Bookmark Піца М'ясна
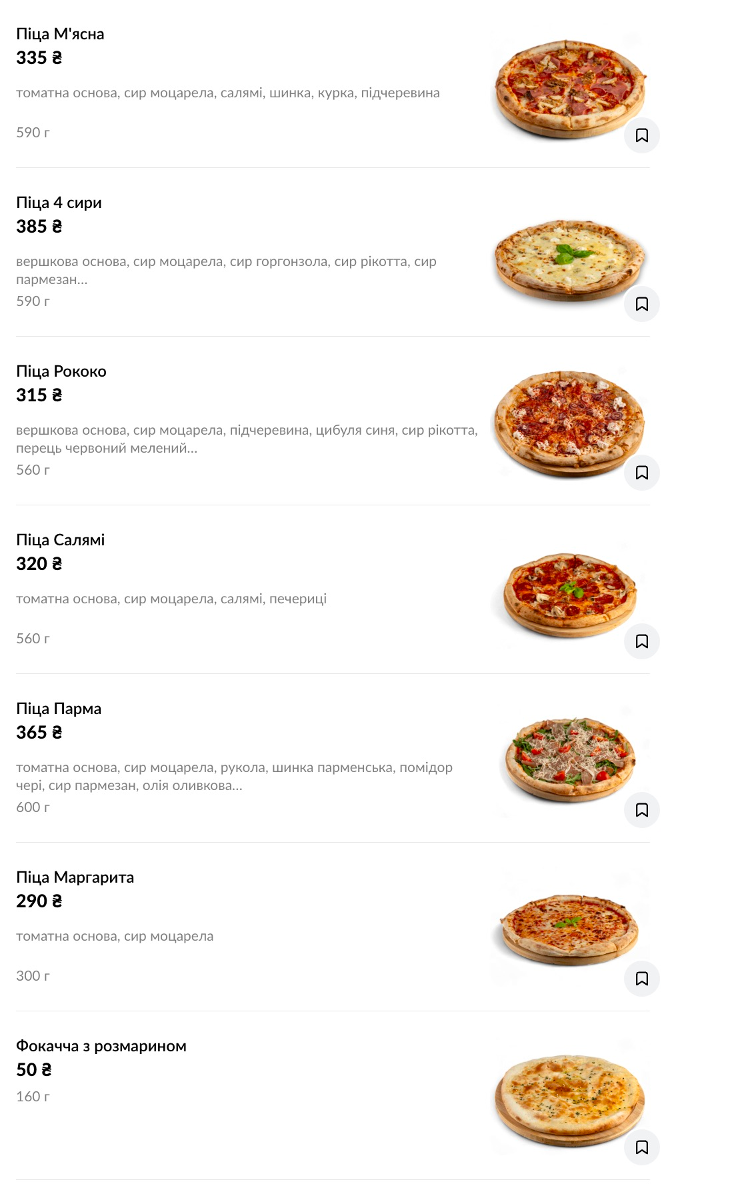737x1184 pixels. coord(642,135)
